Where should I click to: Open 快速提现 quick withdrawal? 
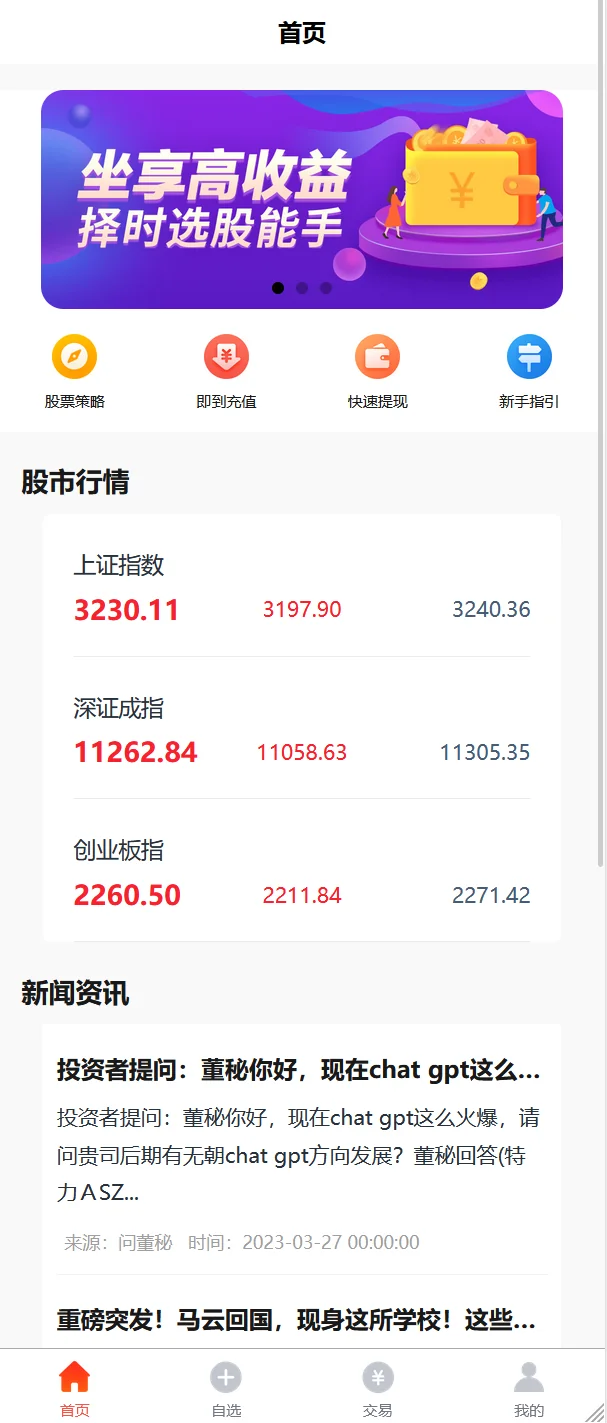coord(377,371)
